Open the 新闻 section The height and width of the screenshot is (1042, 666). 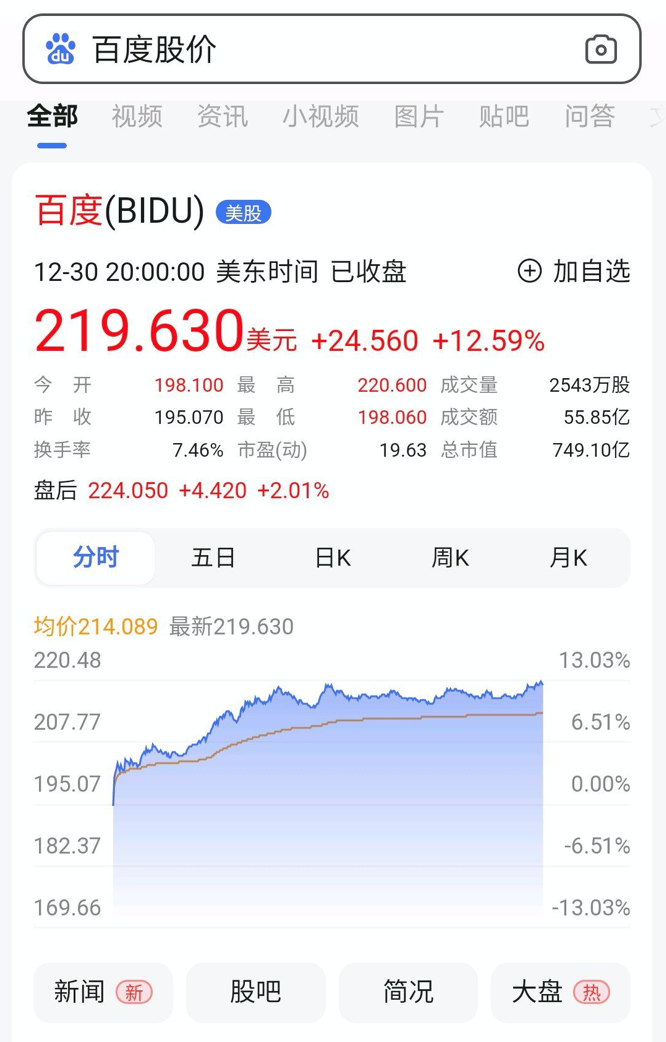(x=103, y=992)
